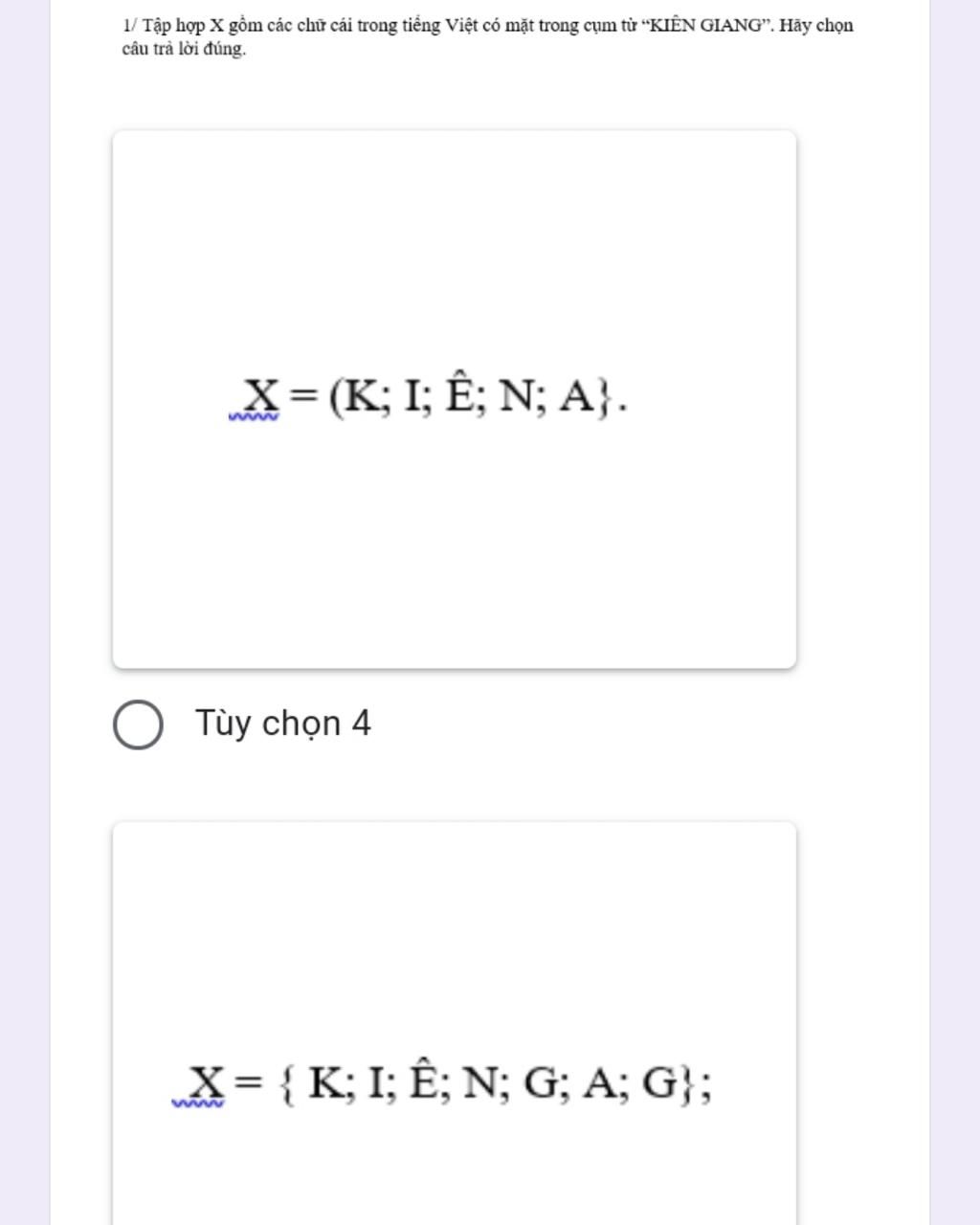Select the Tùy chọn 4 radio button
The image size is (980, 1225).
coord(138,724)
